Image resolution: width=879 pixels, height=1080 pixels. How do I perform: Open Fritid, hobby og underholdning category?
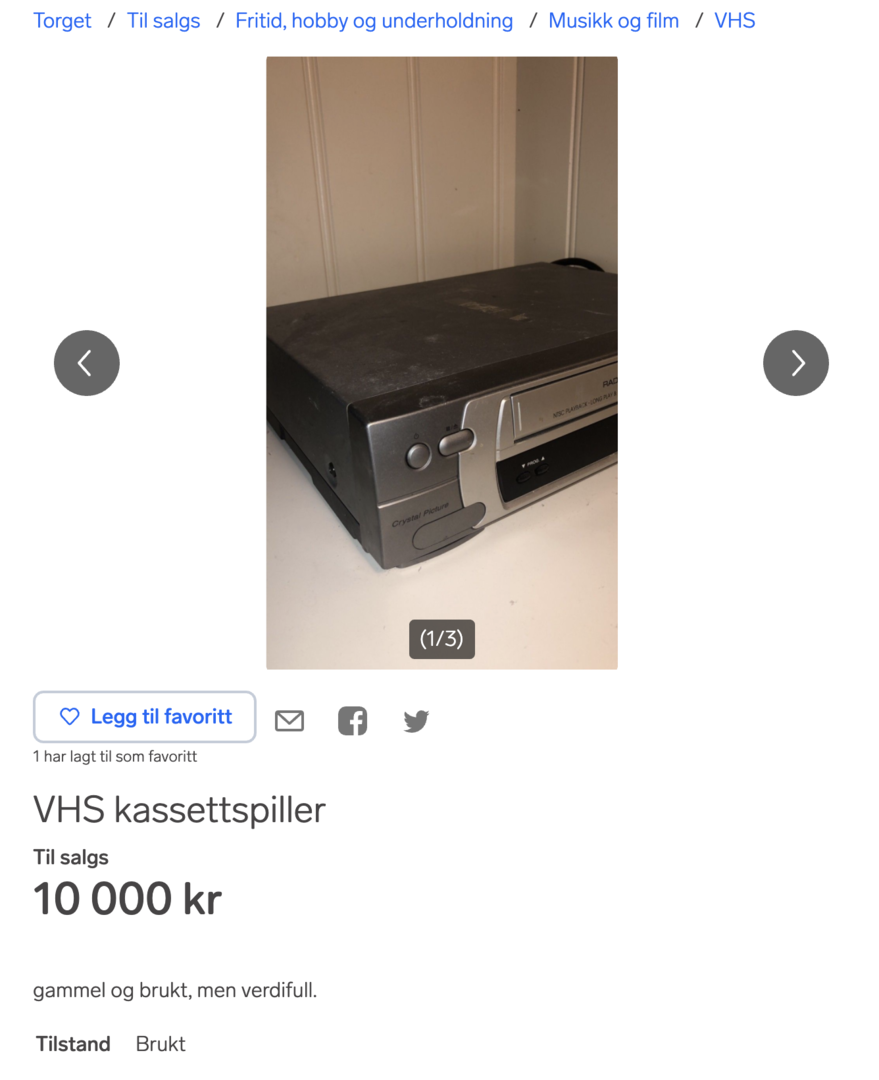(x=374, y=21)
